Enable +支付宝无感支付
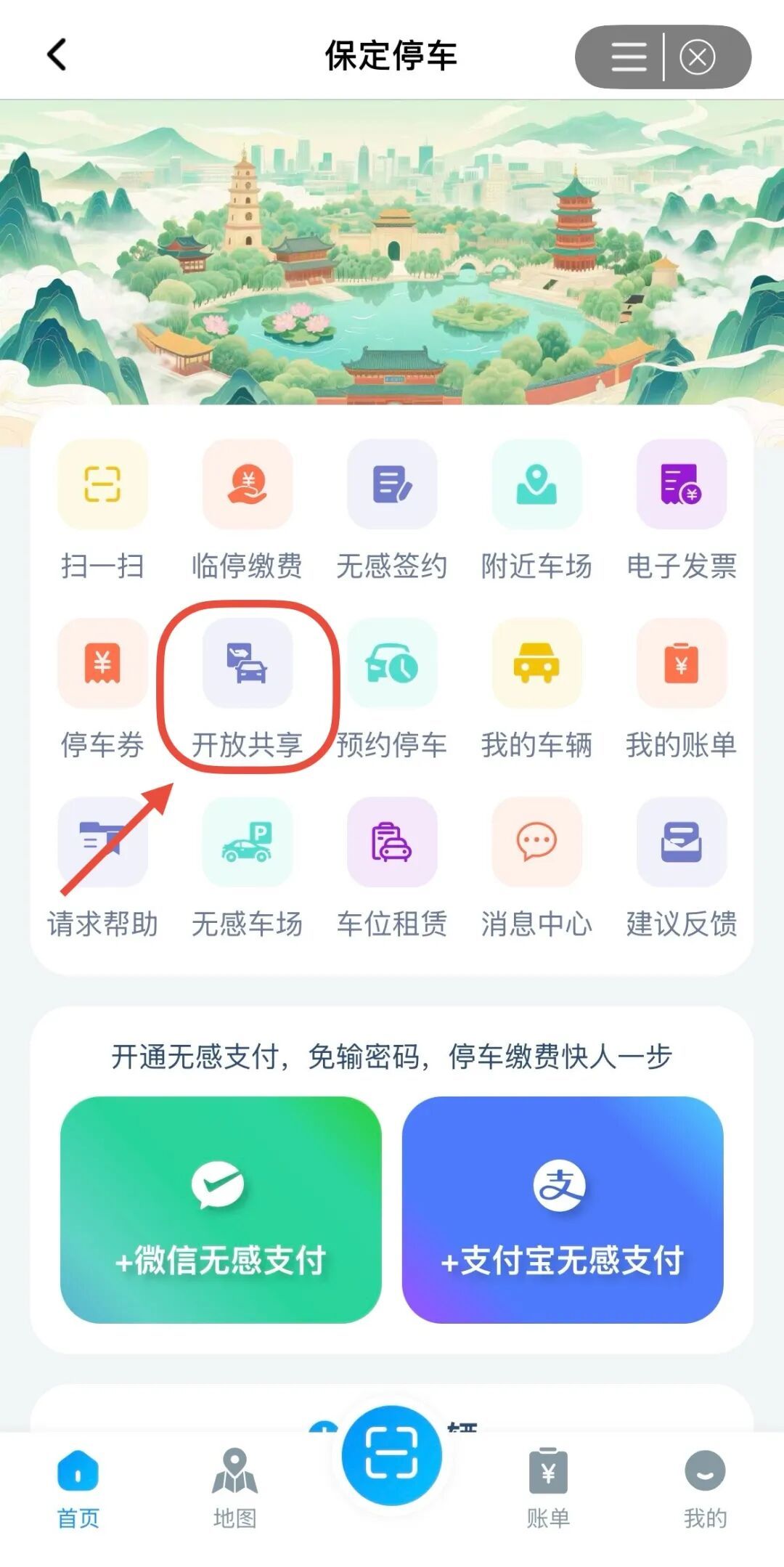This screenshot has height=1567, width=784. (563, 1210)
